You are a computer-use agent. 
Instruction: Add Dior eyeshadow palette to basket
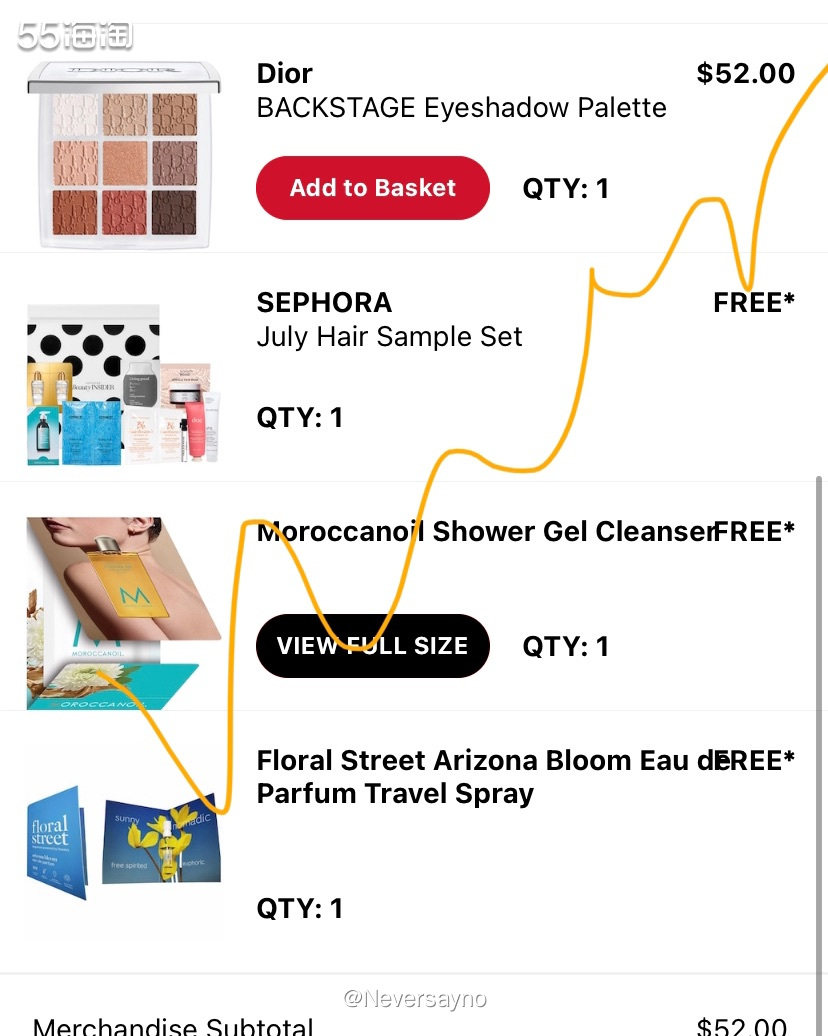(373, 188)
